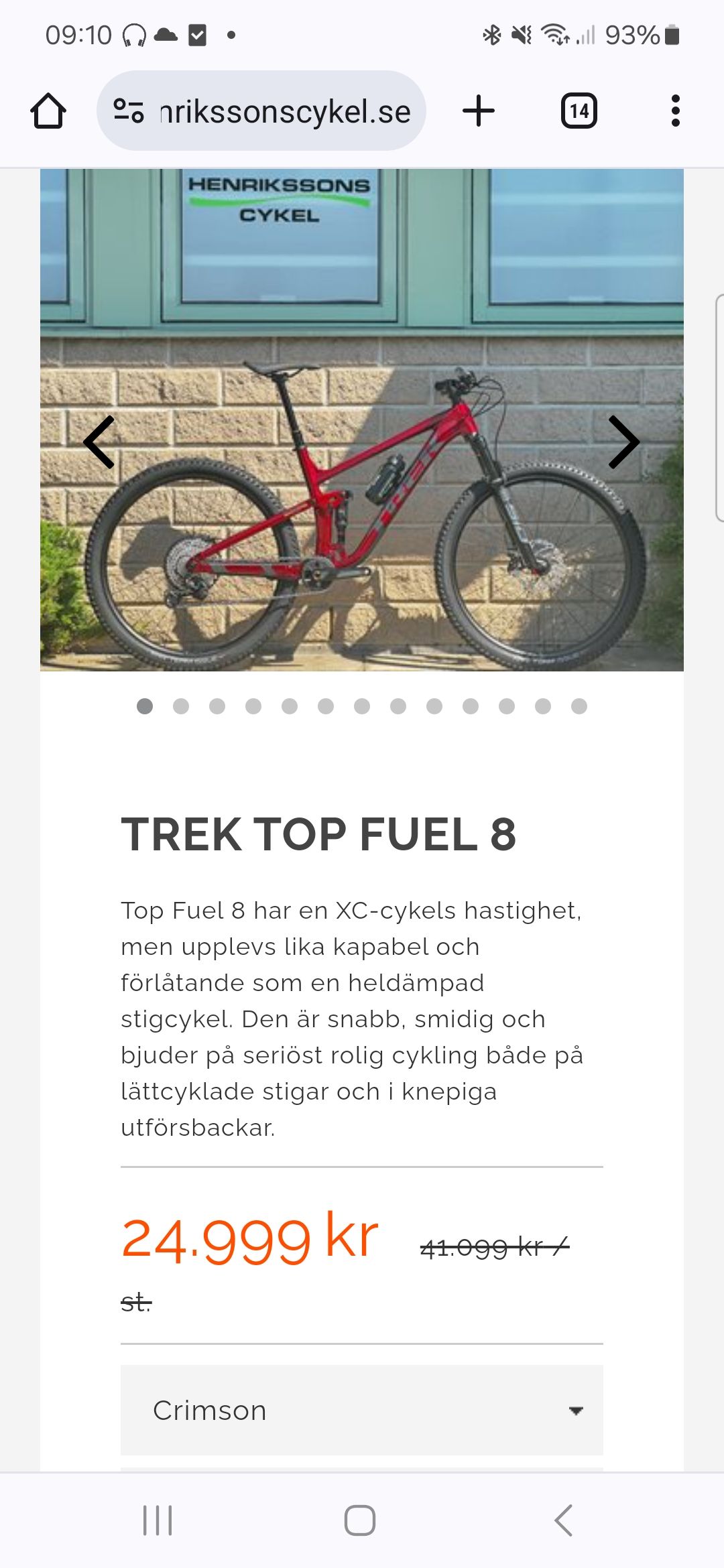Jump to the last gallery dot
The width and height of the screenshot is (724, 1568).
pos(579,706)
